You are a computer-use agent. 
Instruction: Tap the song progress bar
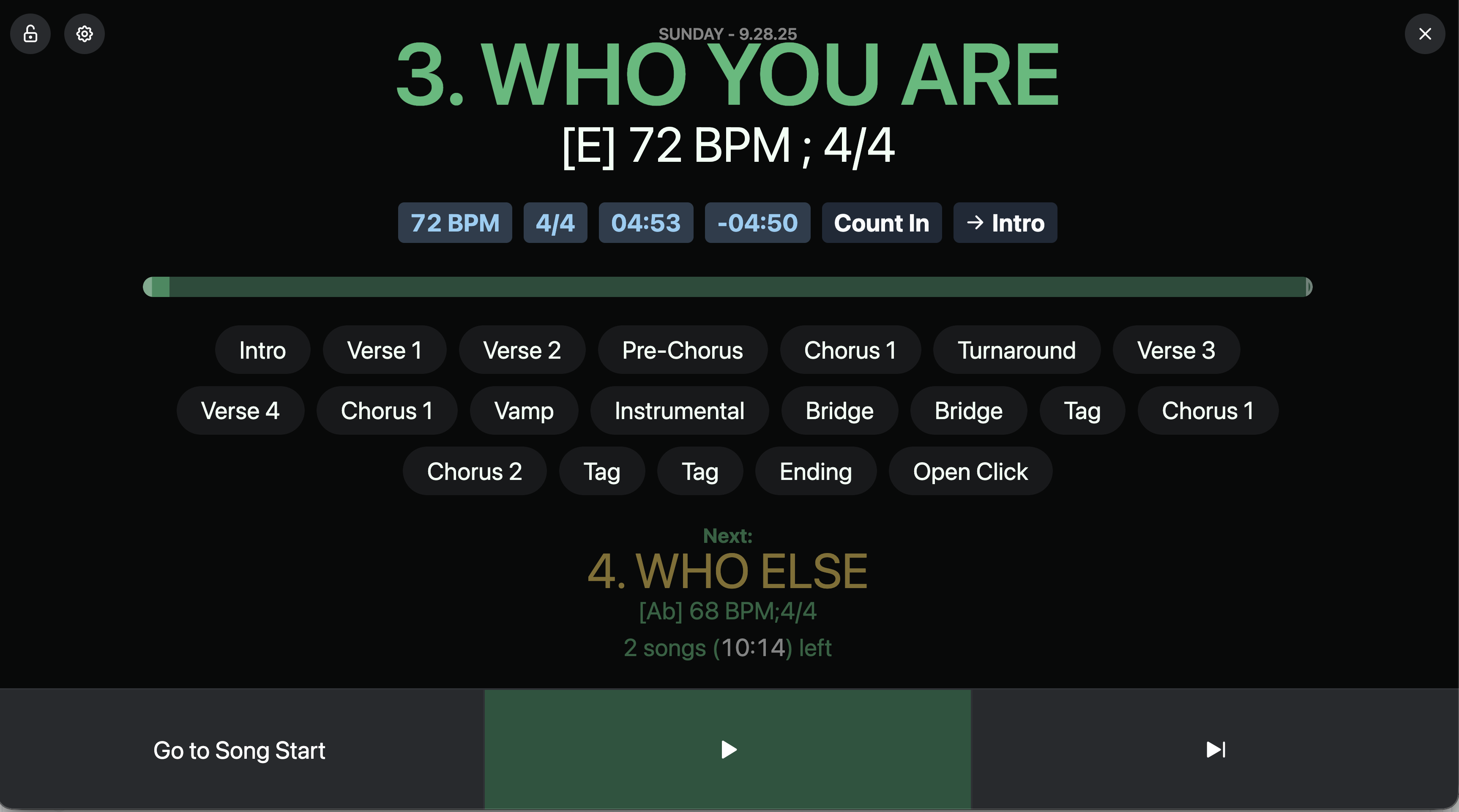pos(728,287)
